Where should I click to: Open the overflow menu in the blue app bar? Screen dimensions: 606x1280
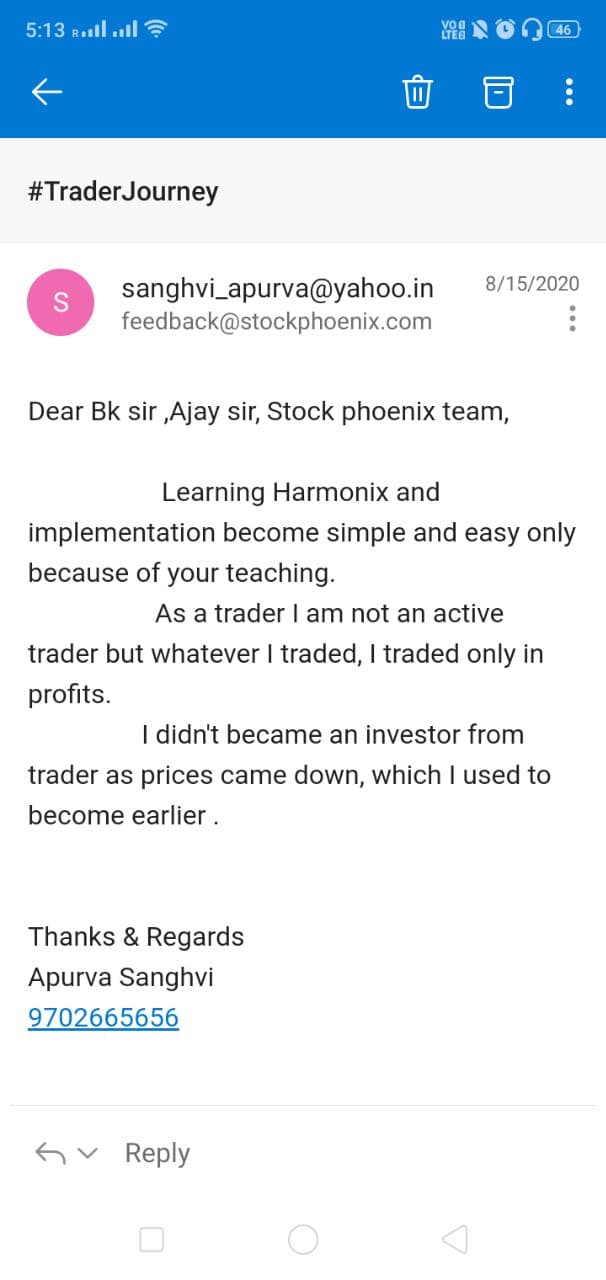569,93
